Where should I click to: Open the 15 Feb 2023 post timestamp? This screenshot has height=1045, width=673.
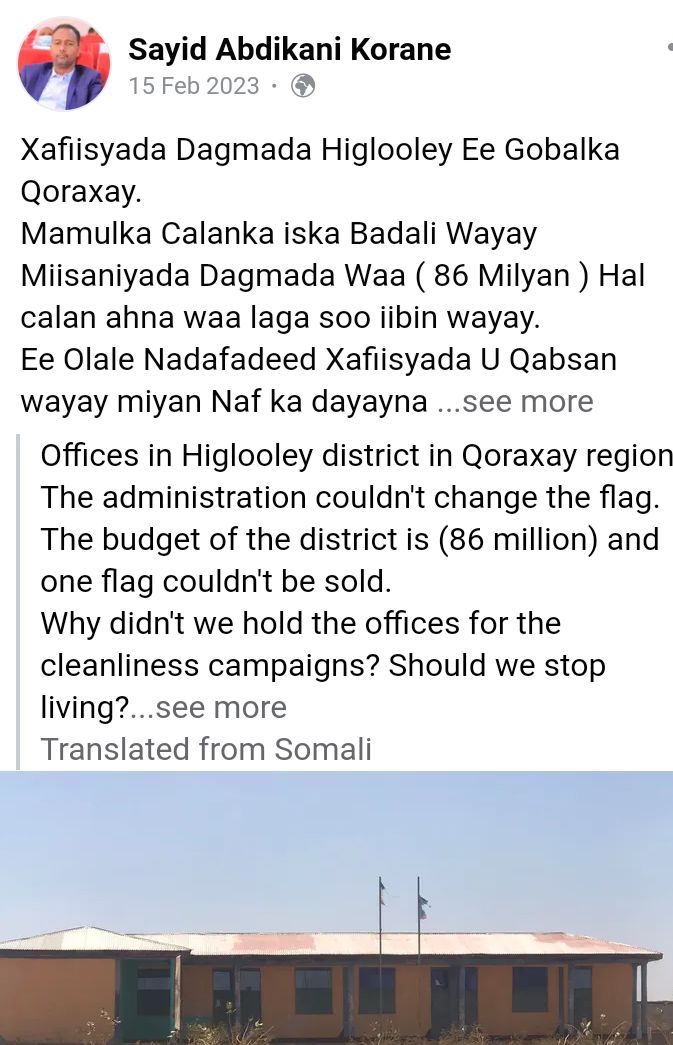(x=194, y=86)
